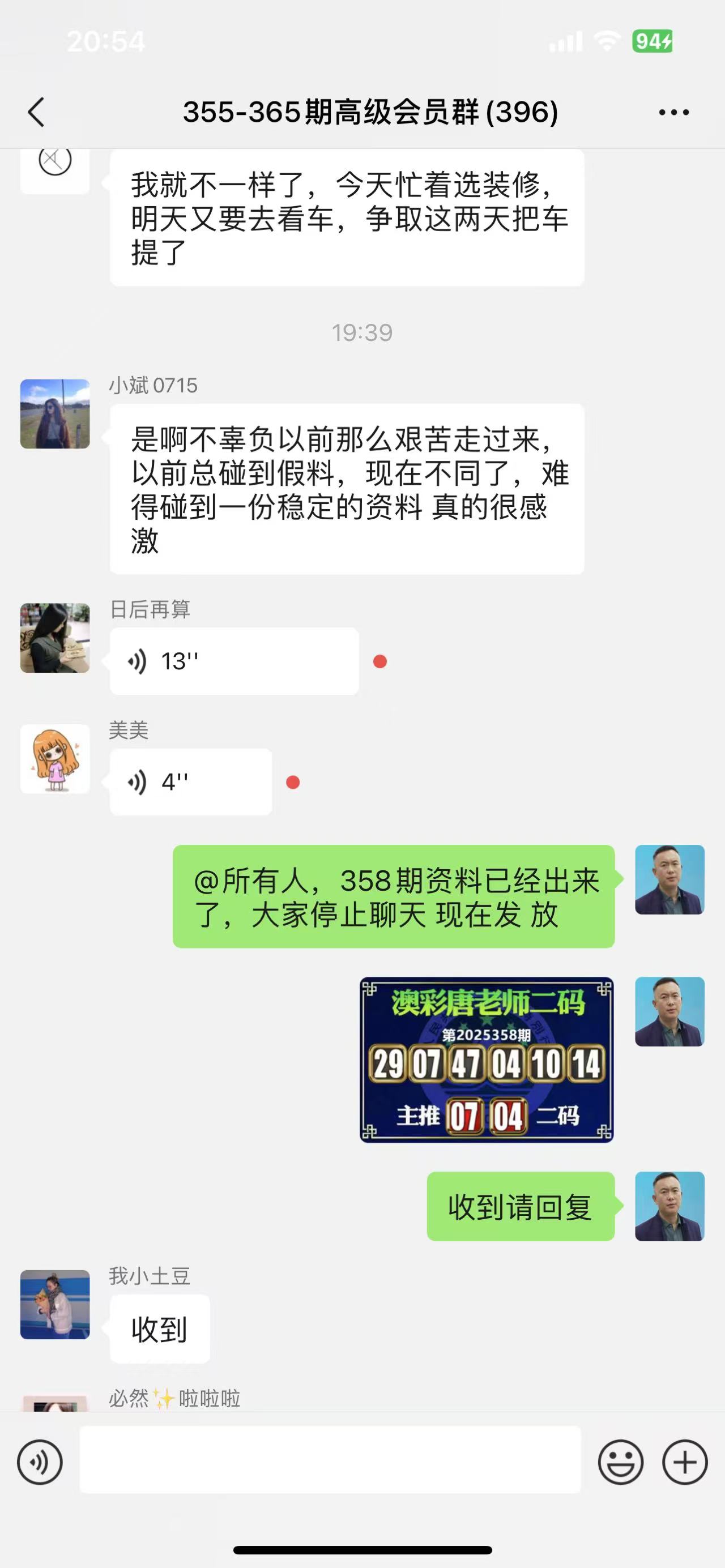
Task: Open the group chat's three-dot menu
Action: tap(674, 113)
